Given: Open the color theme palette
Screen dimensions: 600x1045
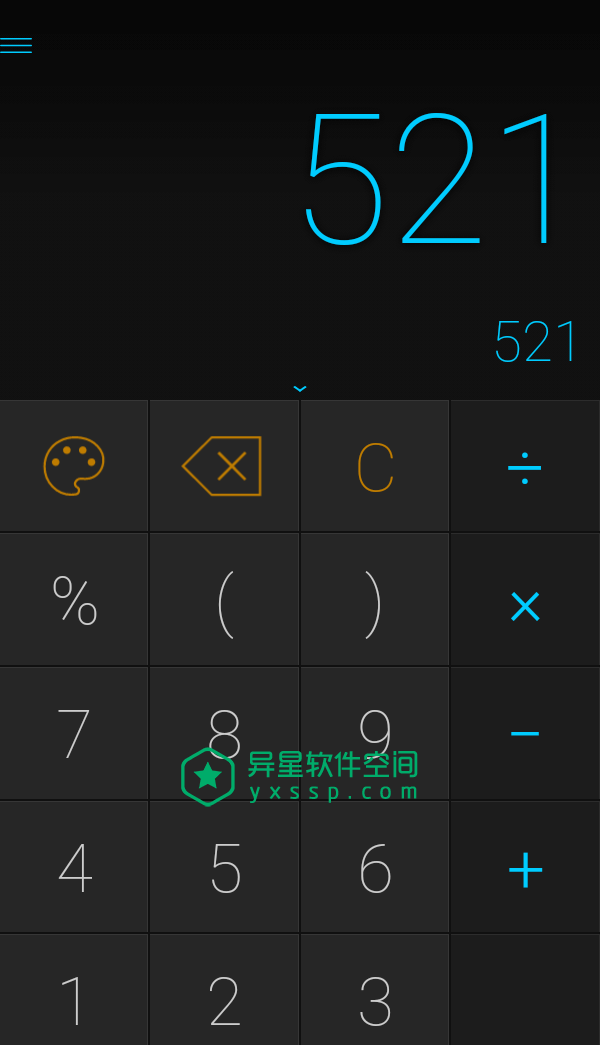Looking at the screenshot, I should click(x=74, y=466).
